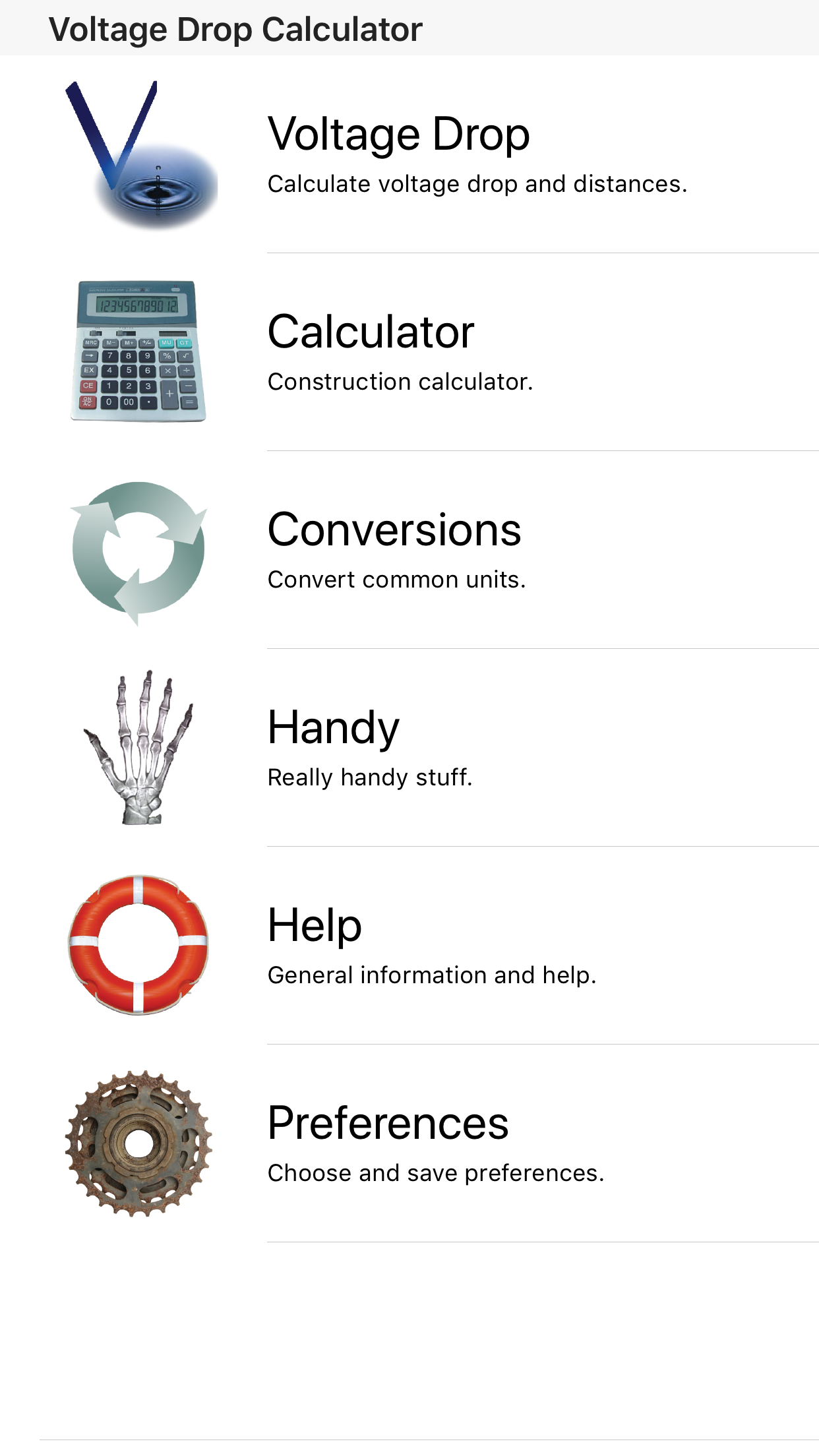Click the Handy heading
The image size is (819, 1456).
(x=333, y=727)
